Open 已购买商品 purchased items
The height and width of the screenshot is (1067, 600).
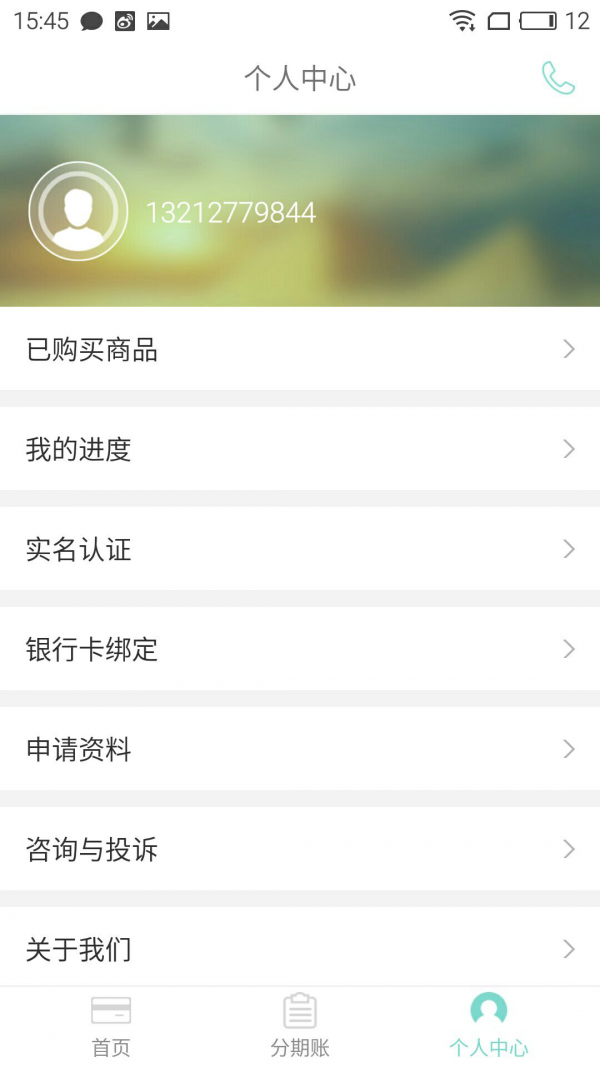point(300,349)
